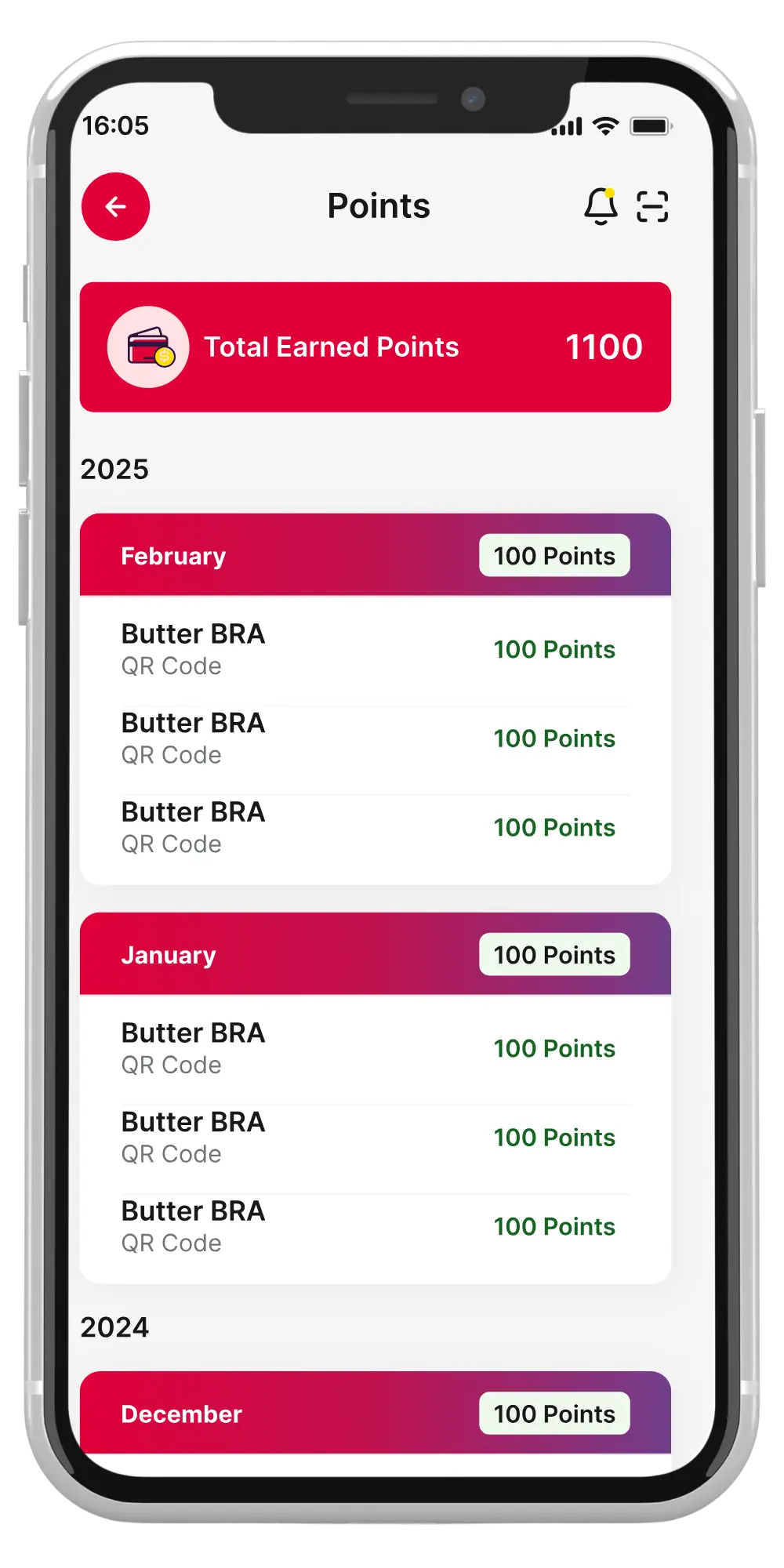Collapse the February points section
The width and height of the screenshot is (784, 1568).
(375, 555)
